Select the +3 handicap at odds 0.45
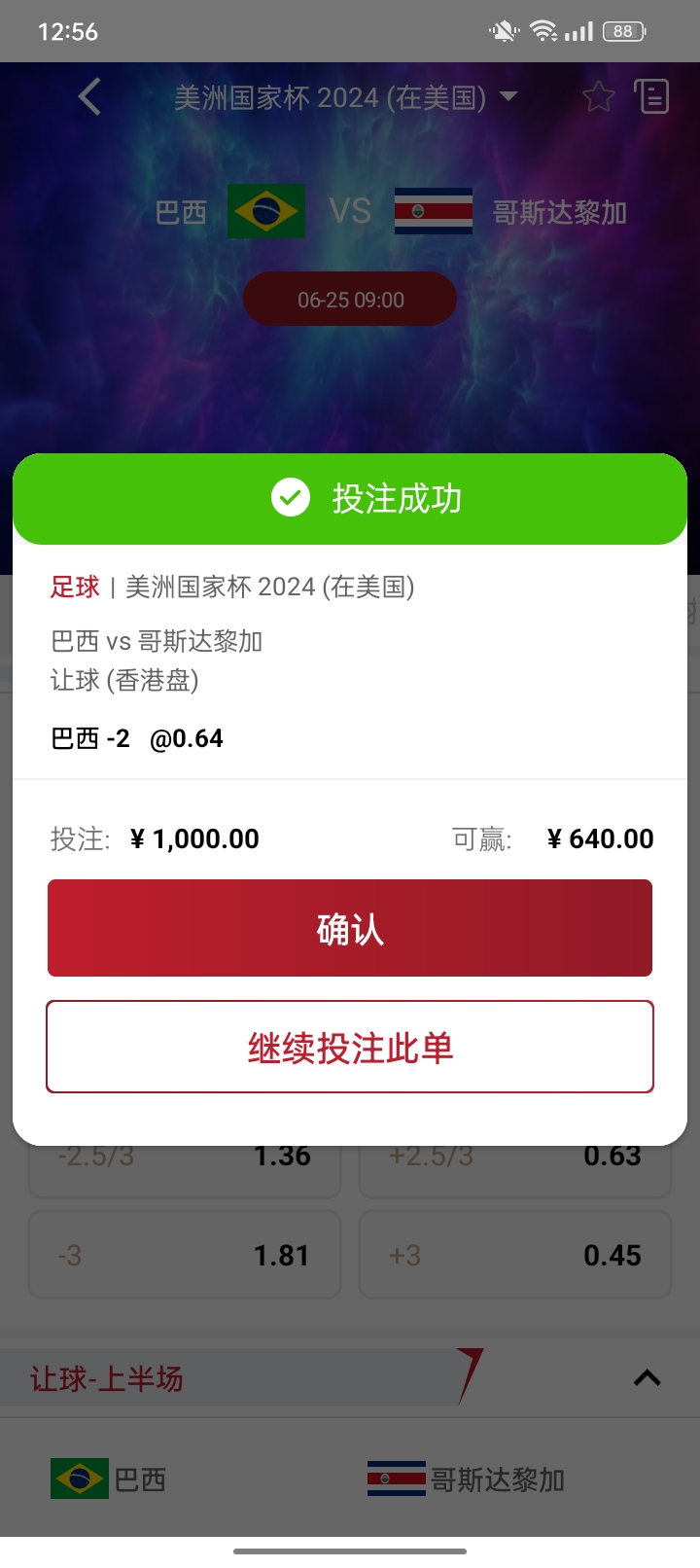 (x=515, y=1255)
